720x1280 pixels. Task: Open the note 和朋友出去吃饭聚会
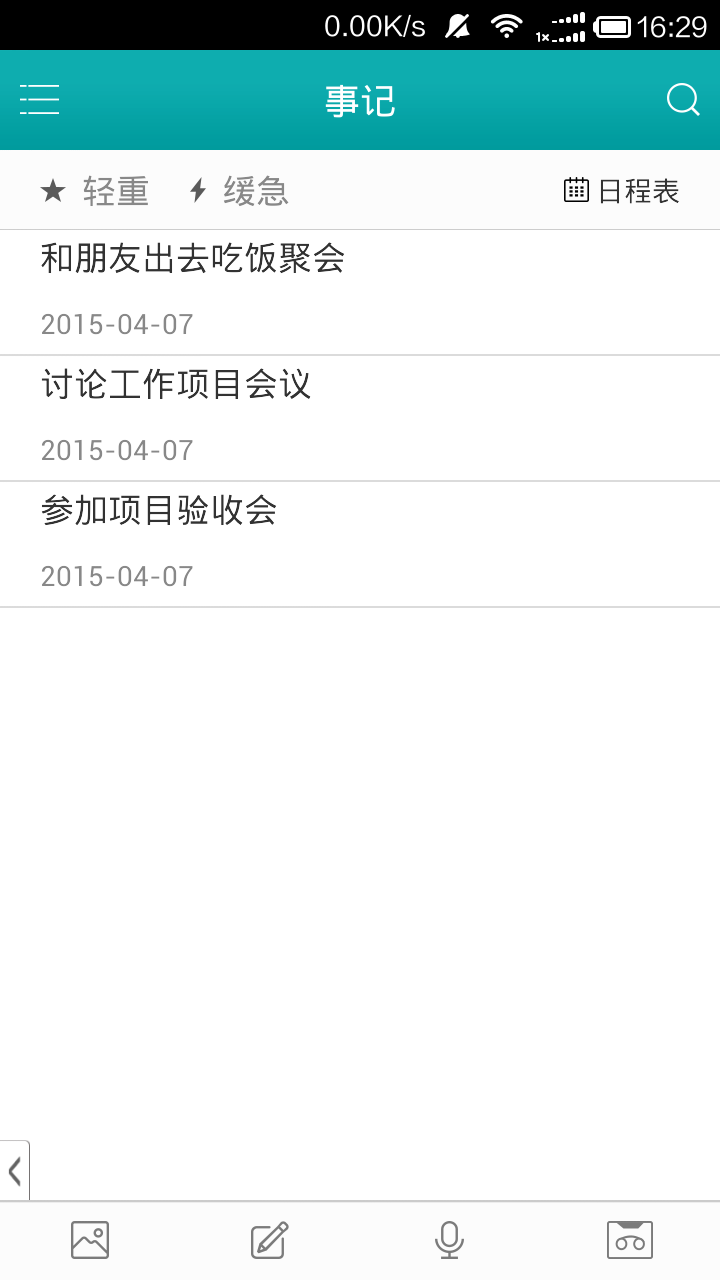tap(360, 293)
